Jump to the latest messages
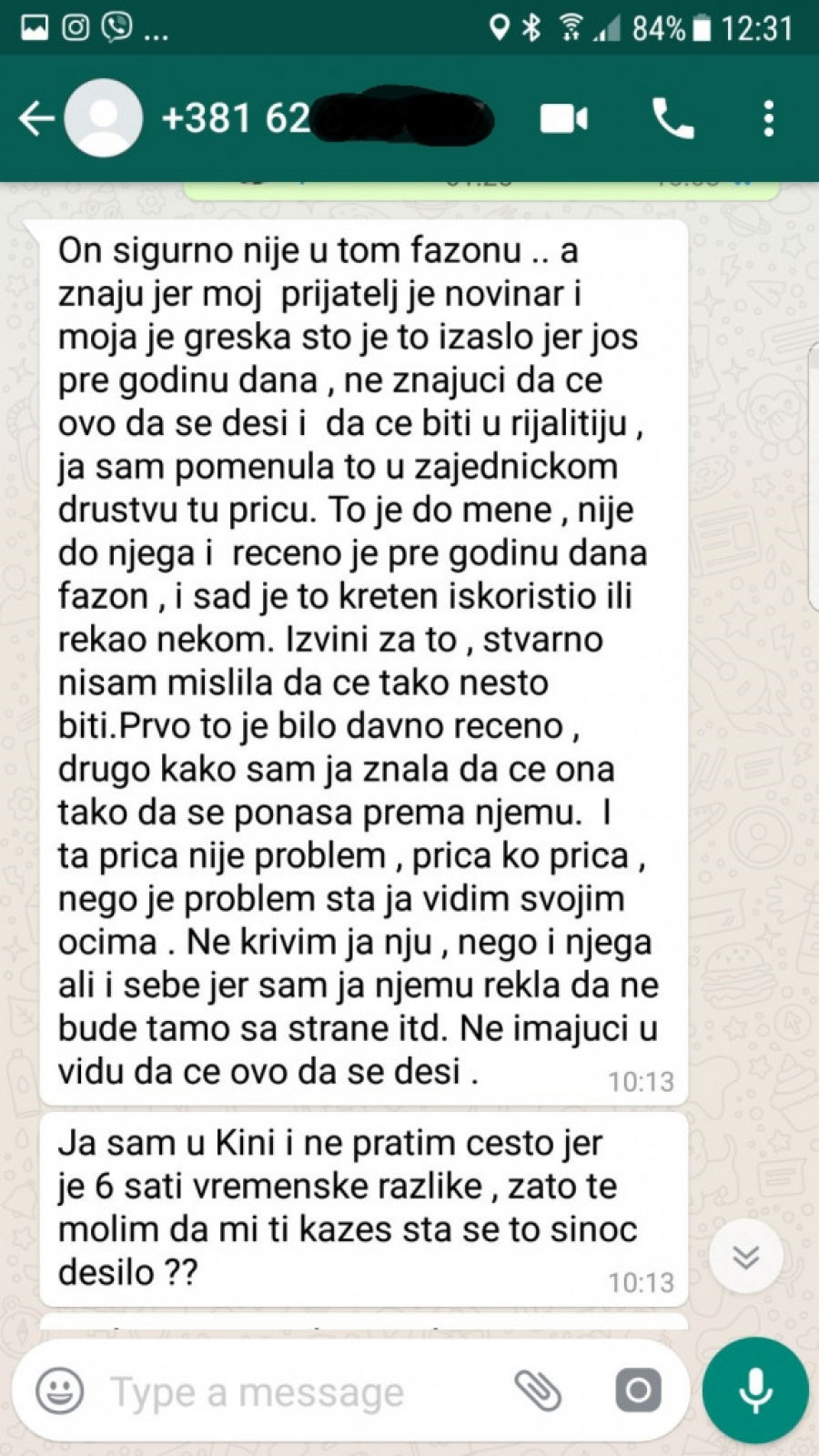 745,1258
